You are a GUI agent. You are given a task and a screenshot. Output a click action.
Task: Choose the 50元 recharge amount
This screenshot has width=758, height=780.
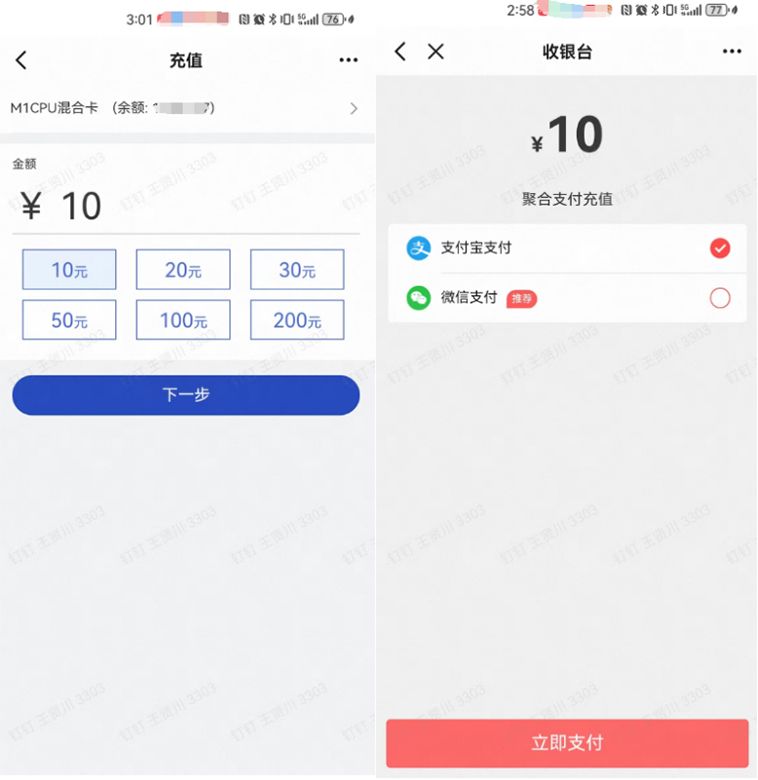69,320
